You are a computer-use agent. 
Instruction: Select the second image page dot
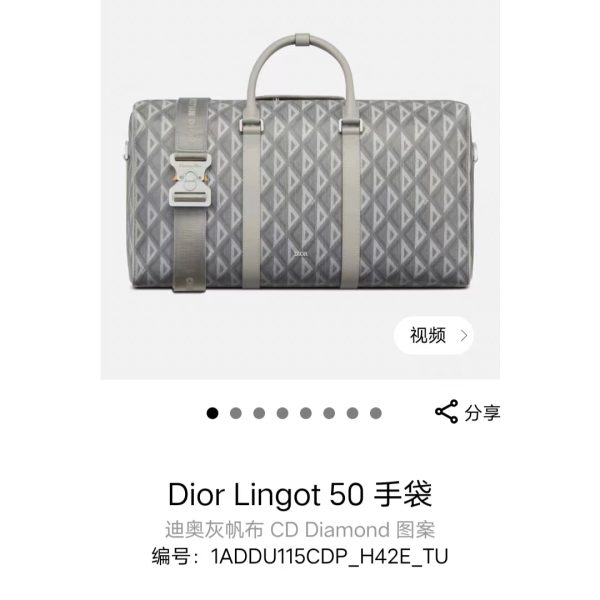(x=235, y=412)
